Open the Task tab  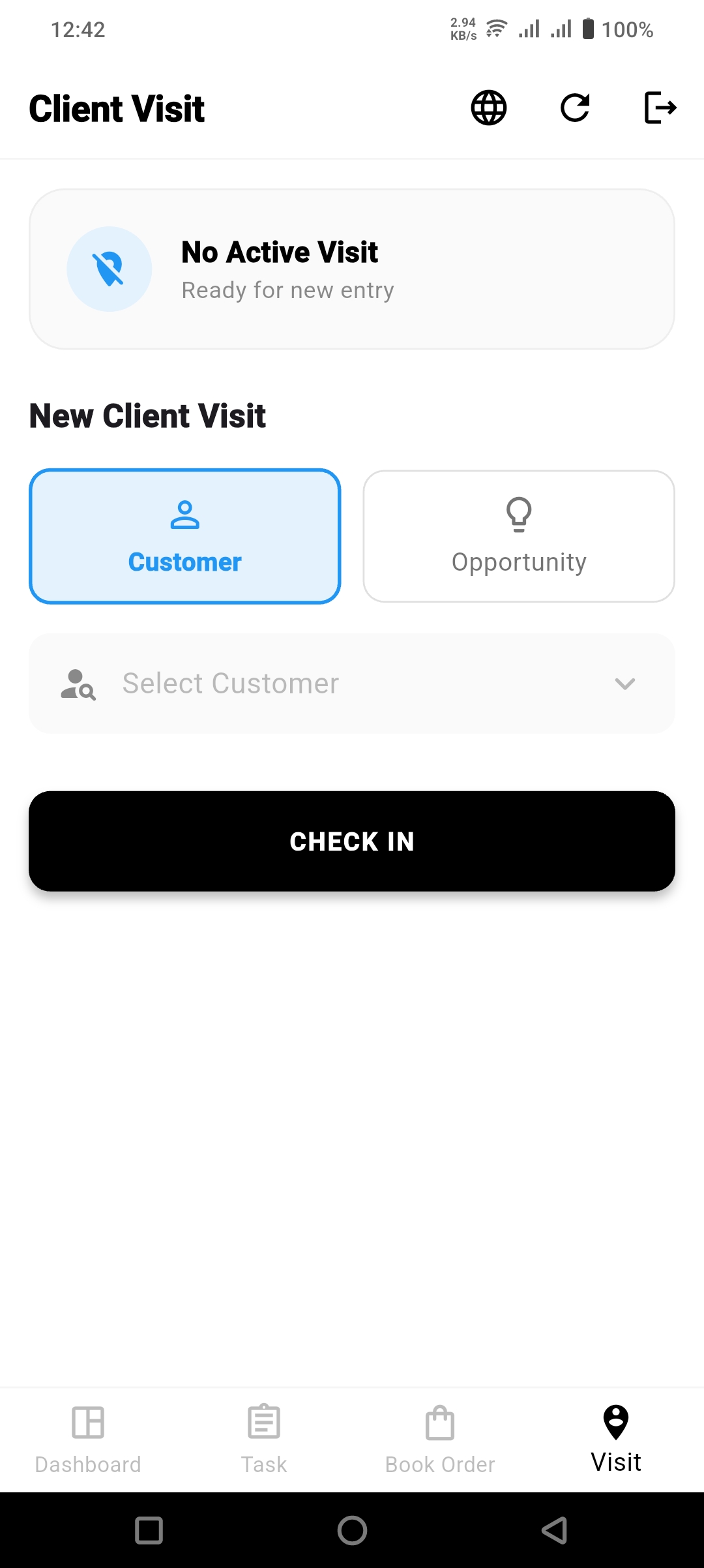[x=264, y=1441]
